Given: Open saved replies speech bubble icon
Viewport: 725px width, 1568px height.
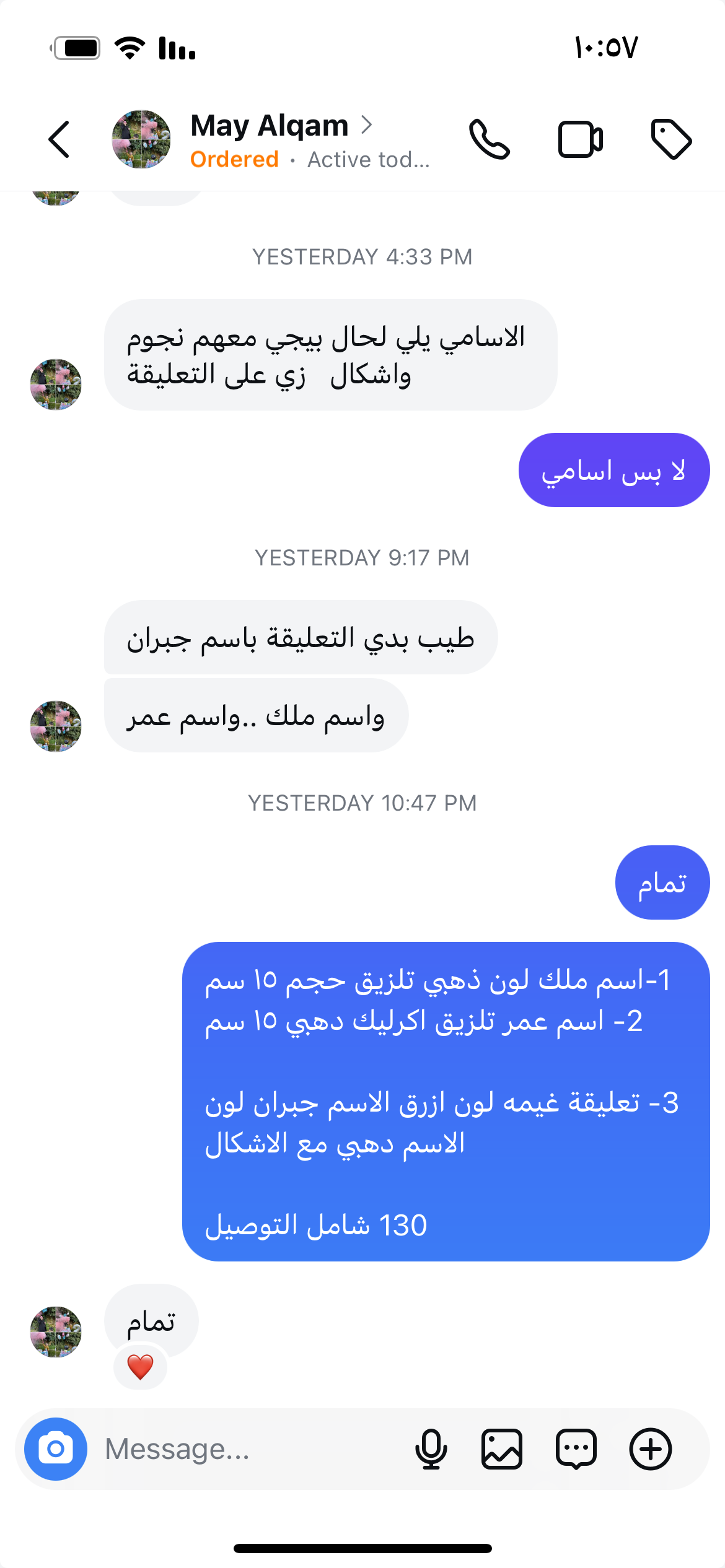Looking at the screenshot, I should pos(576,1449).
